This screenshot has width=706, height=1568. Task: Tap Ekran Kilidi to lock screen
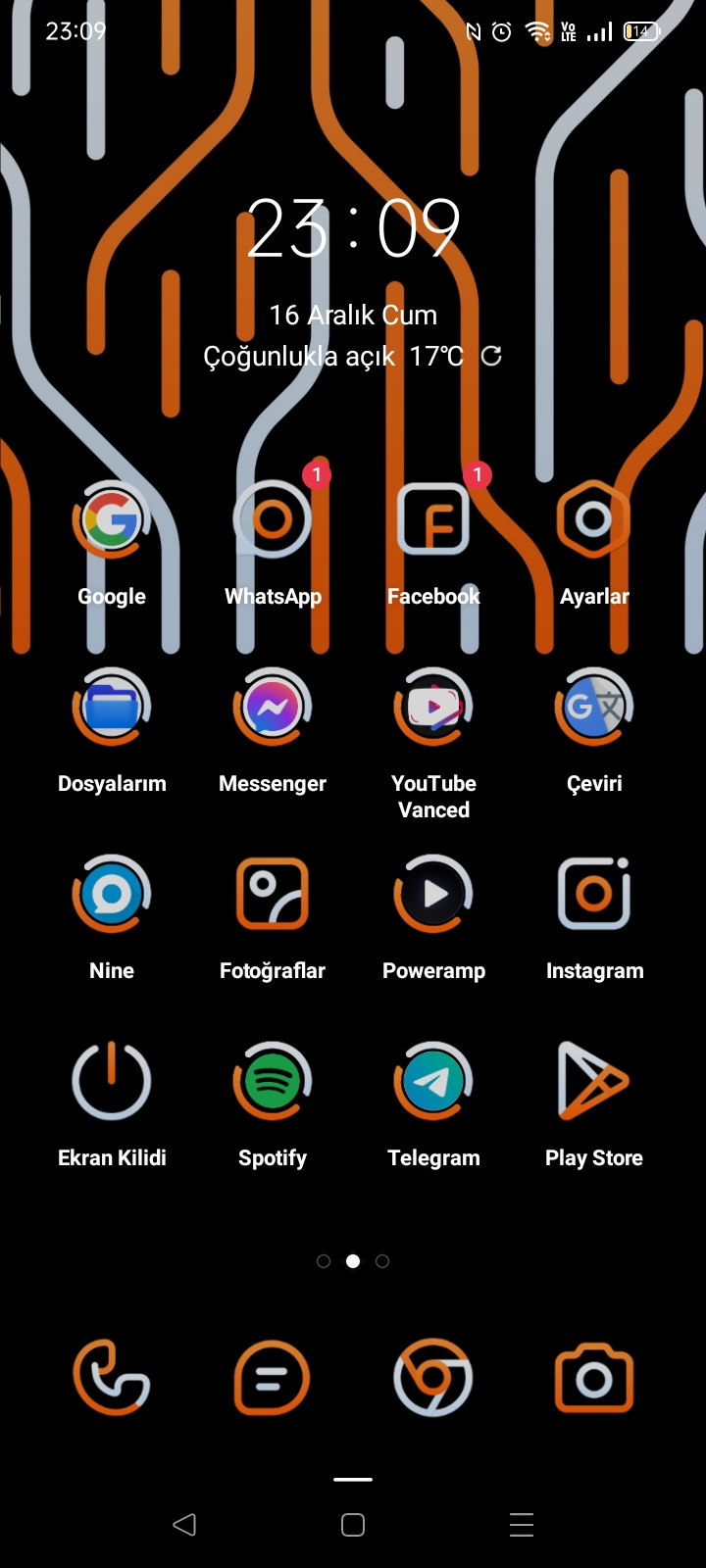point(112,1082)
